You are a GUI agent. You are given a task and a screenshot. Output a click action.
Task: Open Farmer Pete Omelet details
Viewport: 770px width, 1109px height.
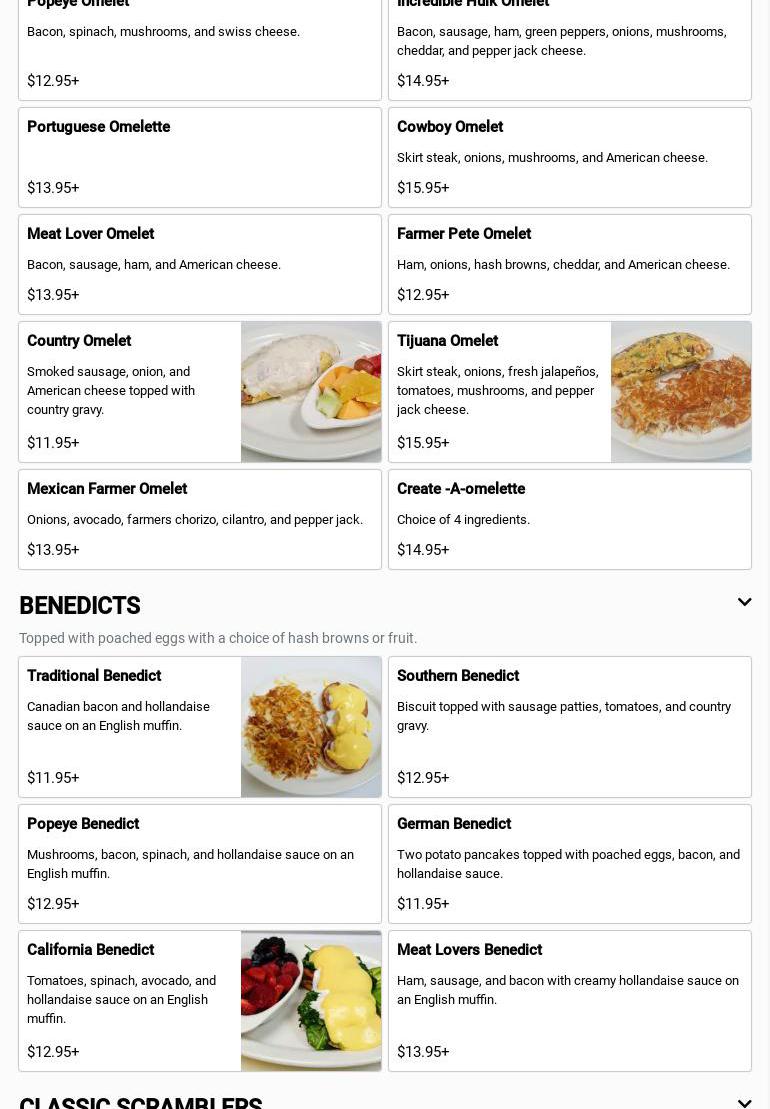570,264
